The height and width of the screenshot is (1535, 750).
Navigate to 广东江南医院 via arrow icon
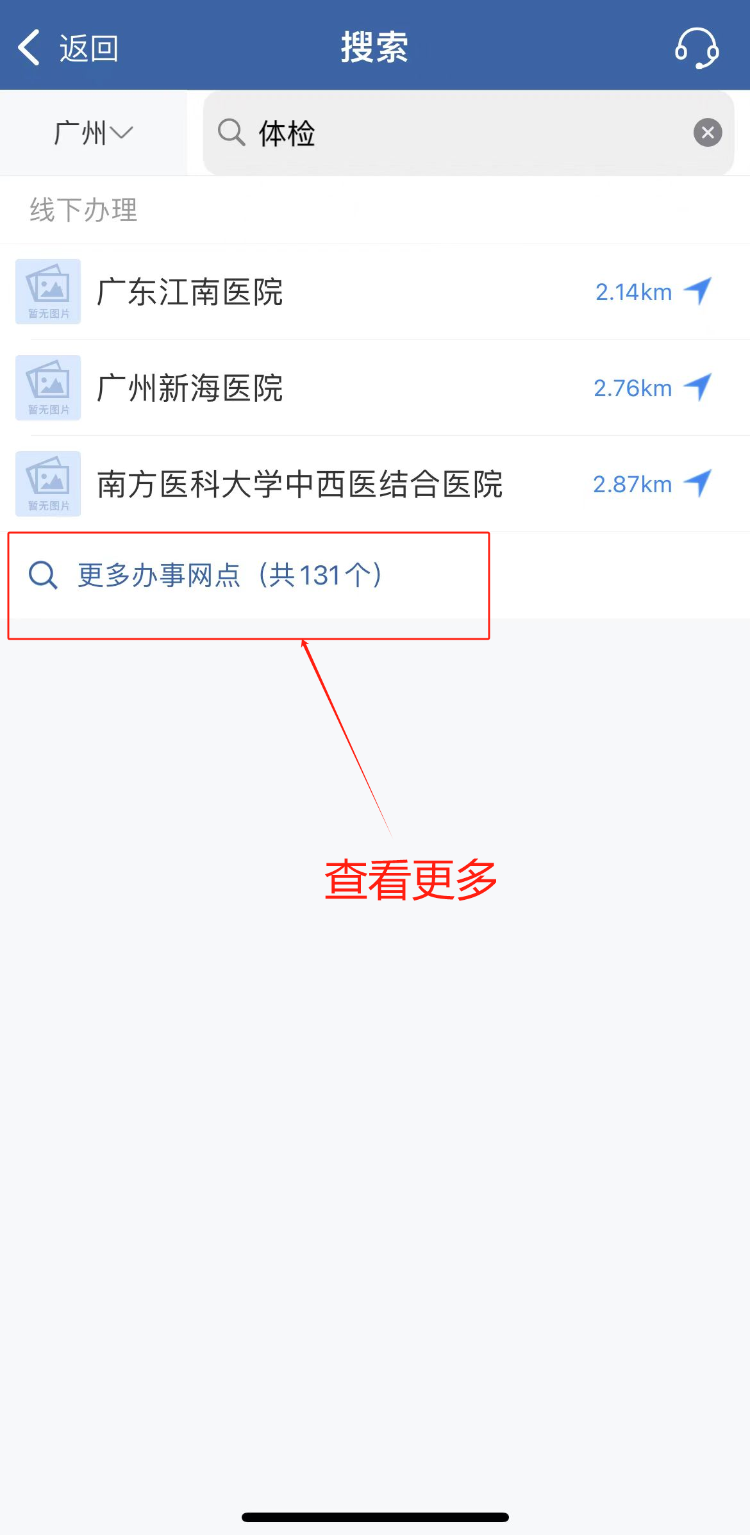click(x=698, y=291)
